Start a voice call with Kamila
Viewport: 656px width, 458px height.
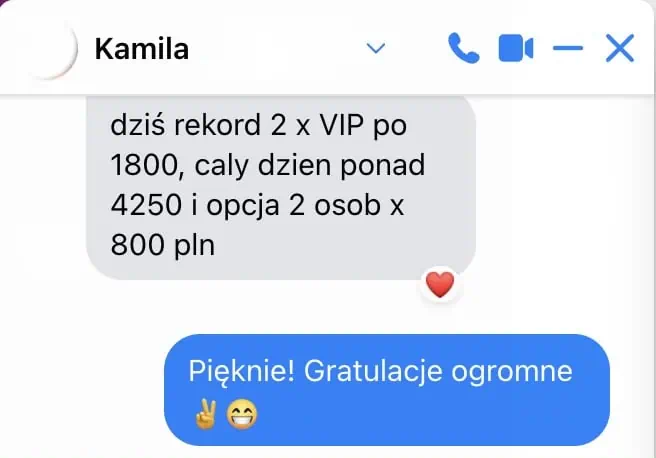click(463, 48)
